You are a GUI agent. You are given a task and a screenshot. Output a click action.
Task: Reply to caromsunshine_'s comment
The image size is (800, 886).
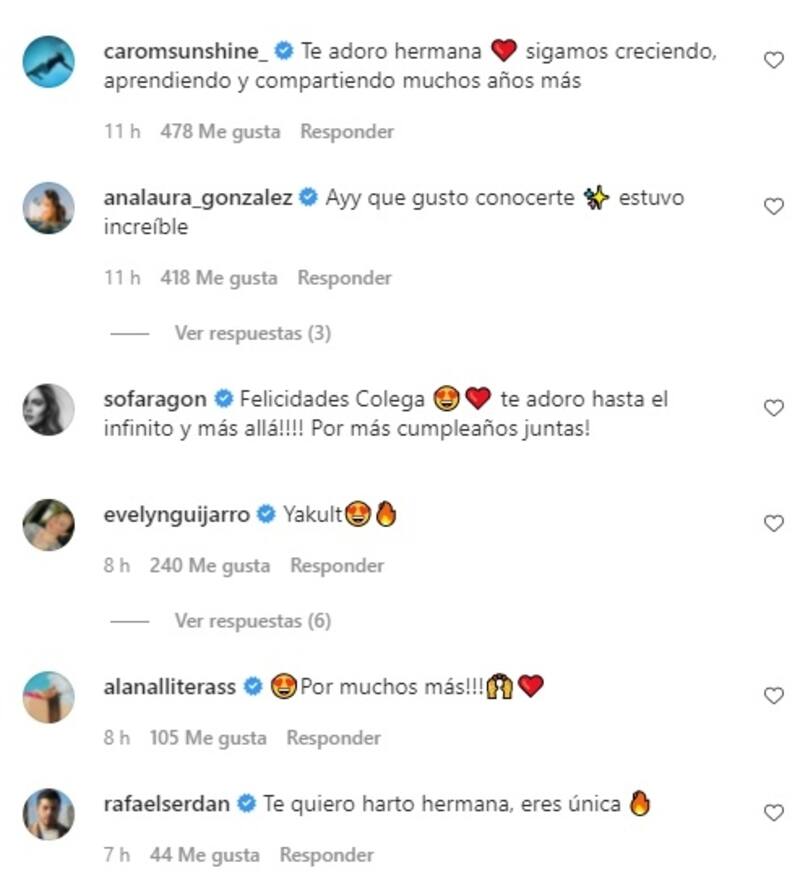(x=347, y=131)
